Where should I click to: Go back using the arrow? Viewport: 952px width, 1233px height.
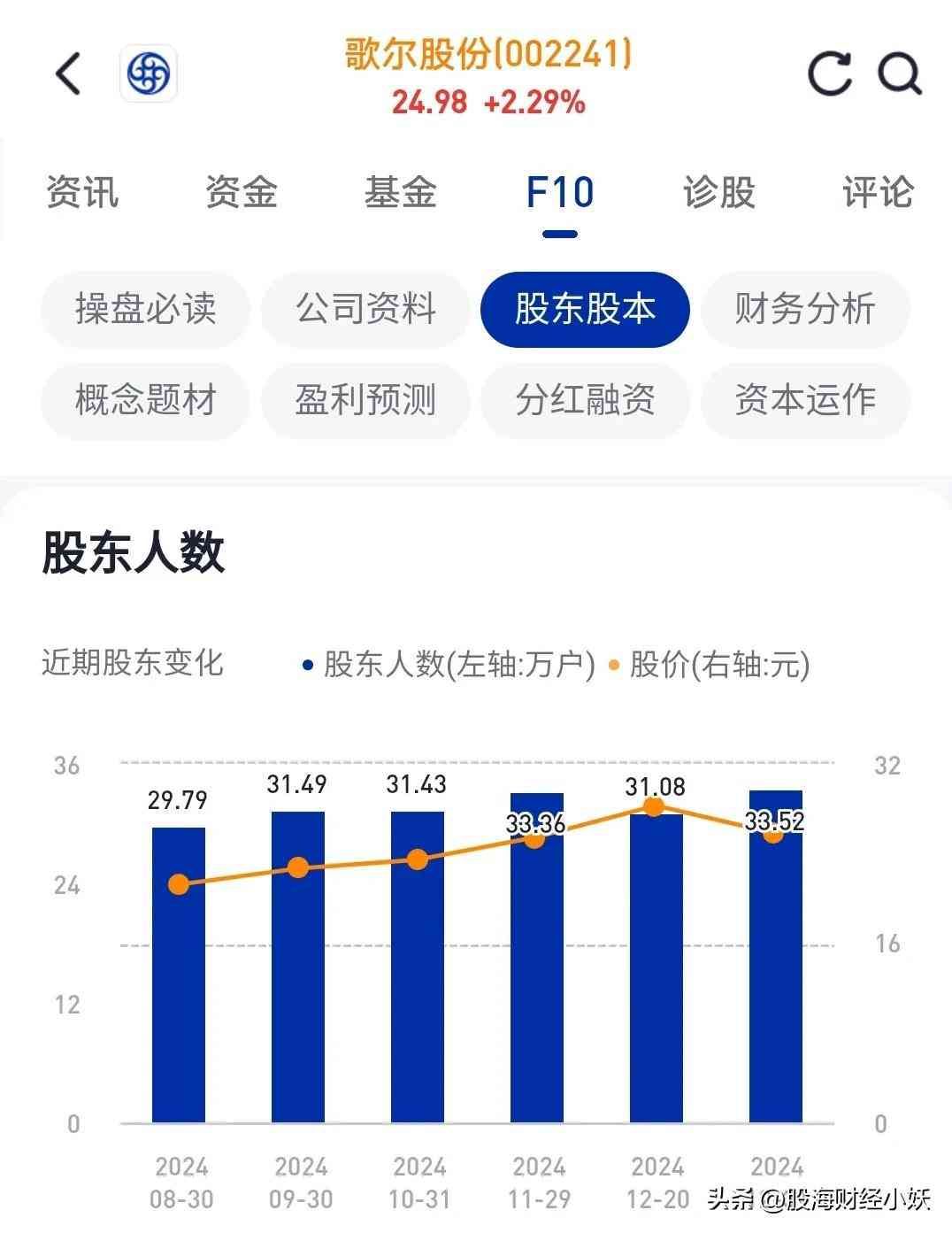click(68, 73)
